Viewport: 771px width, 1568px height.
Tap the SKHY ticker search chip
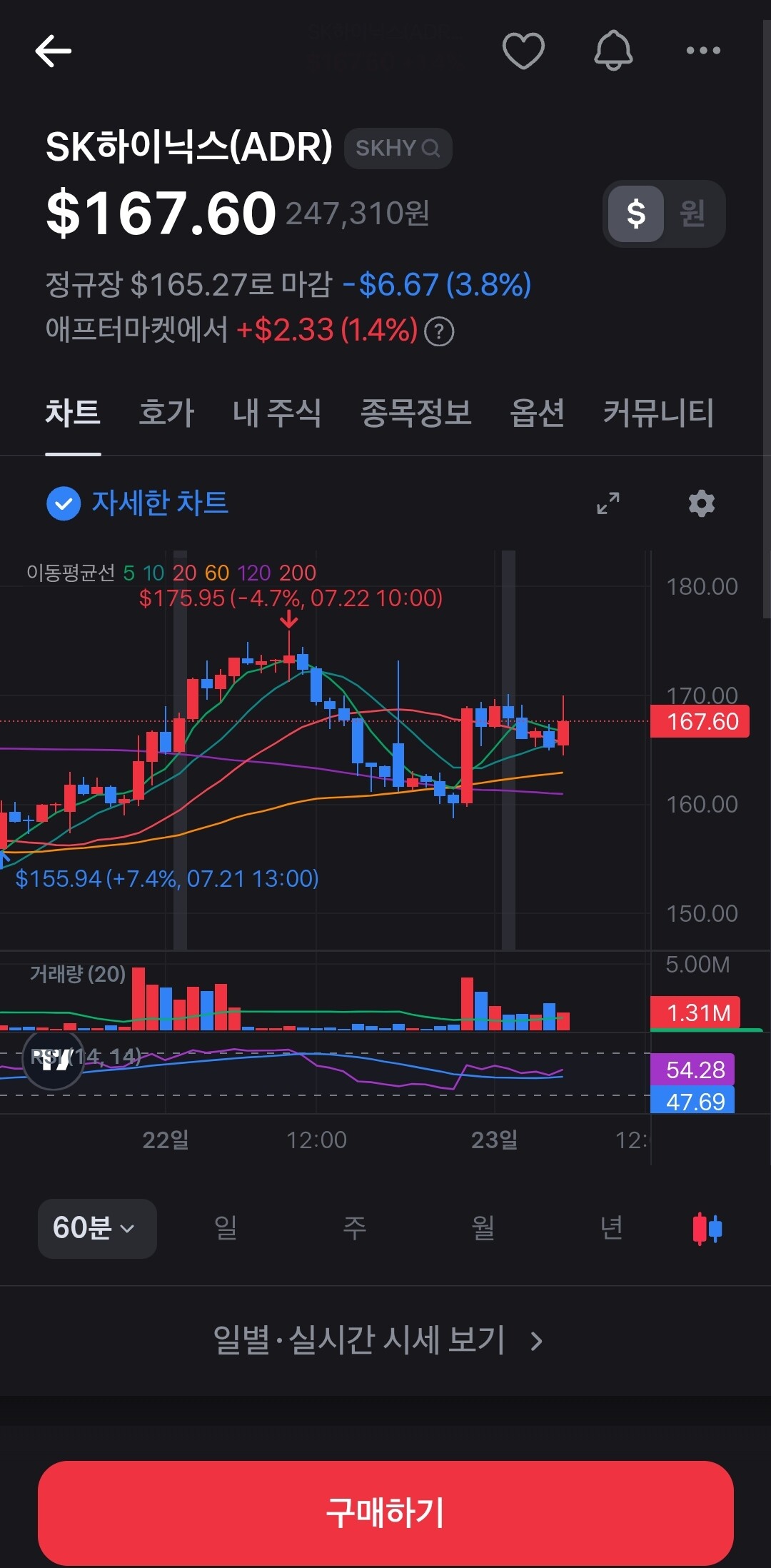click(398, 148)
